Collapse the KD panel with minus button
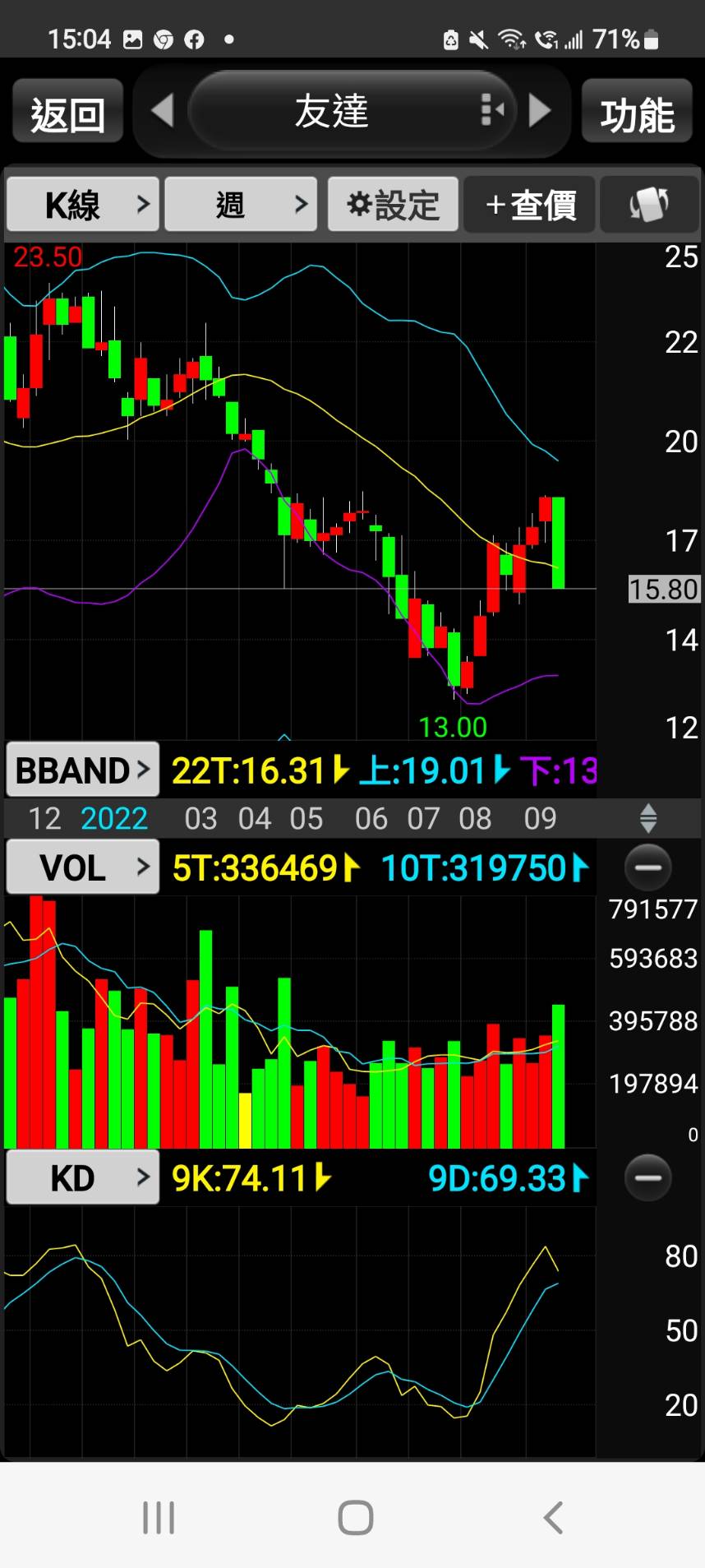This screenshot has width=705, height=1568. point(647,1178)
